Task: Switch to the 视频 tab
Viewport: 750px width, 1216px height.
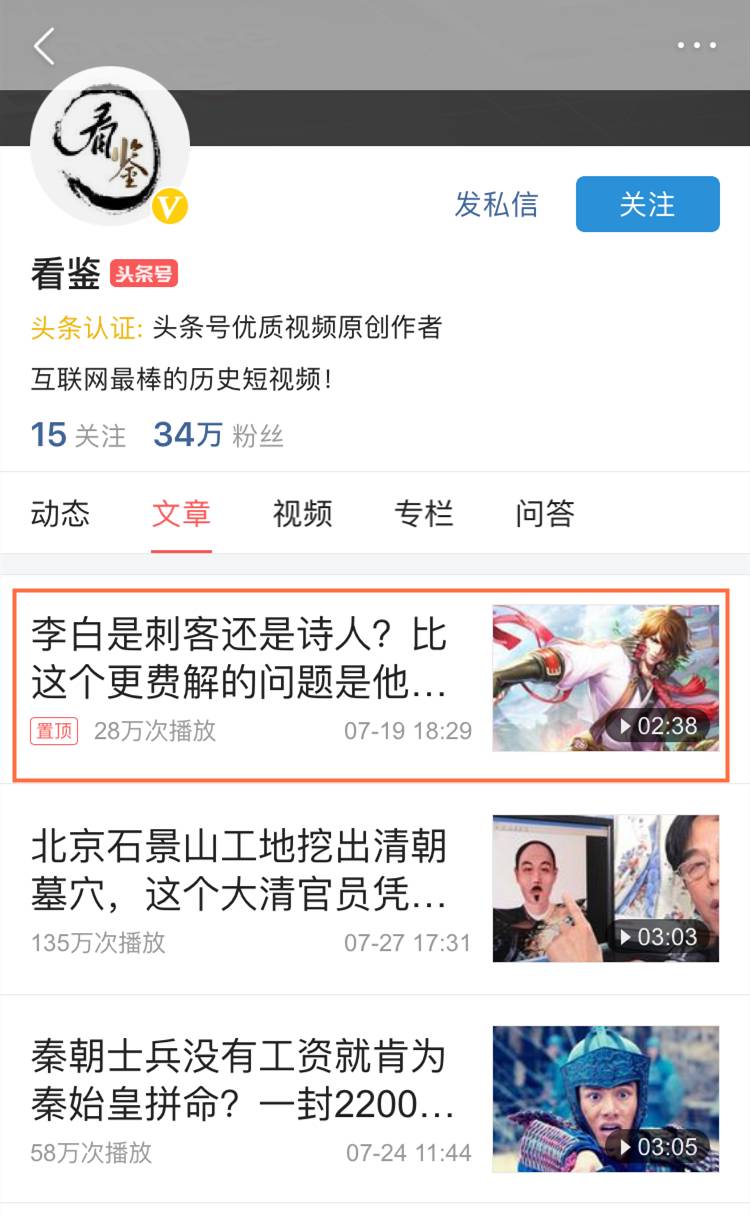Action: (303, 513)
